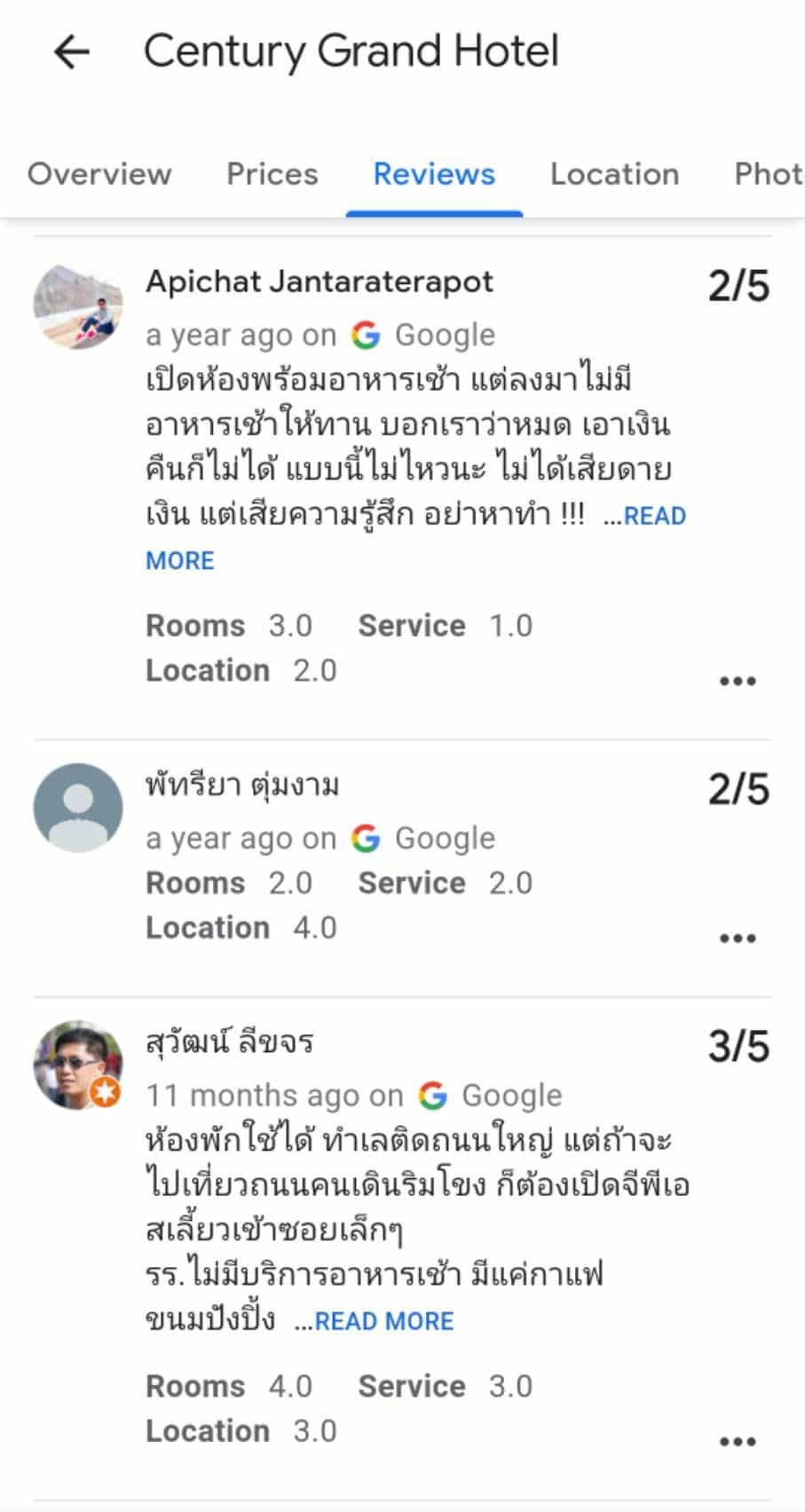Screen dimensions: 805x1512
Task: Open options menu for สุวัฒน์ ลีขจร's review
Action: (x=737, y=1442)
